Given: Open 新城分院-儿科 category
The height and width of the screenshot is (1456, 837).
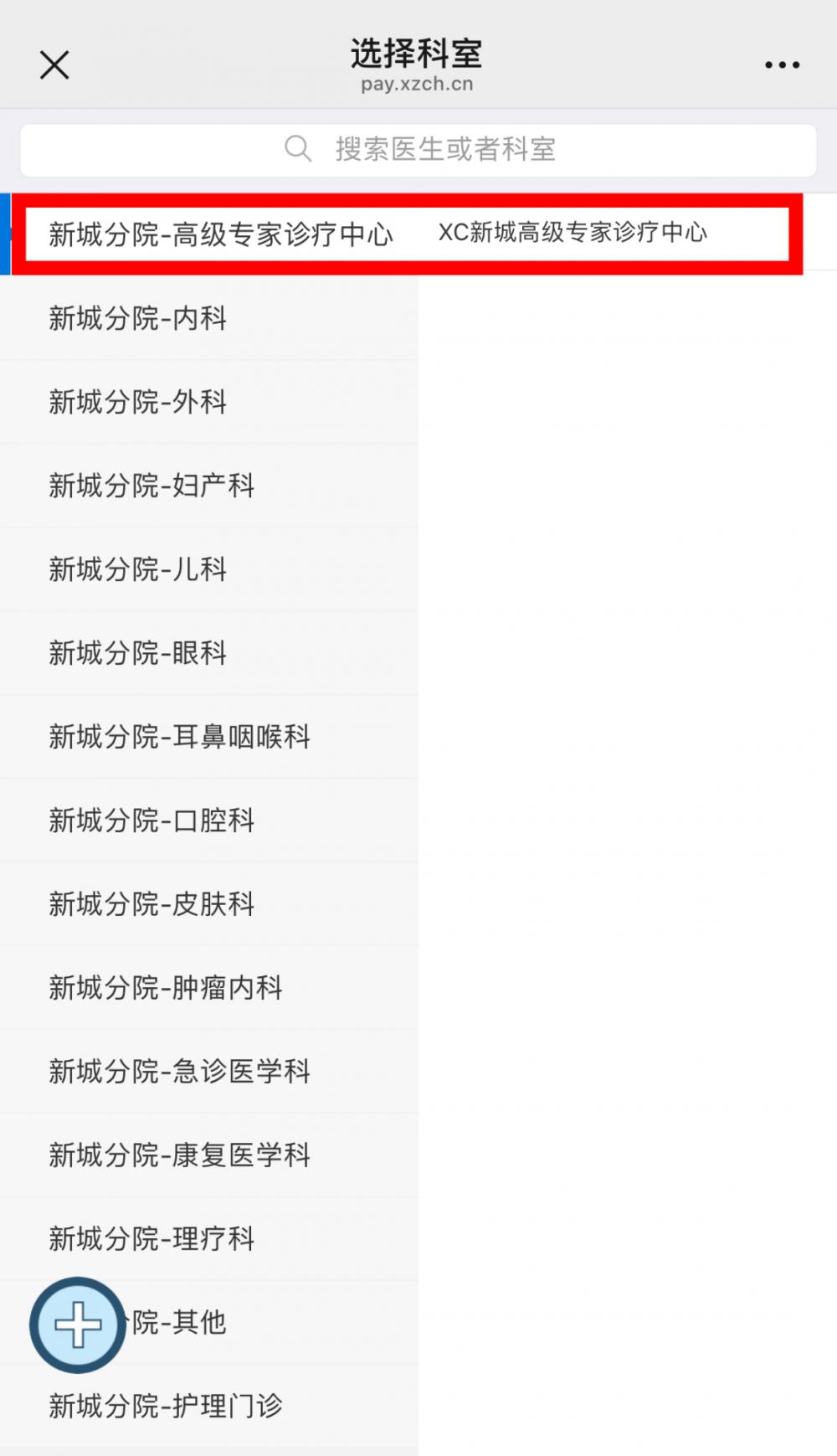Looking at the screenshot, I should [x=209, y=569].
